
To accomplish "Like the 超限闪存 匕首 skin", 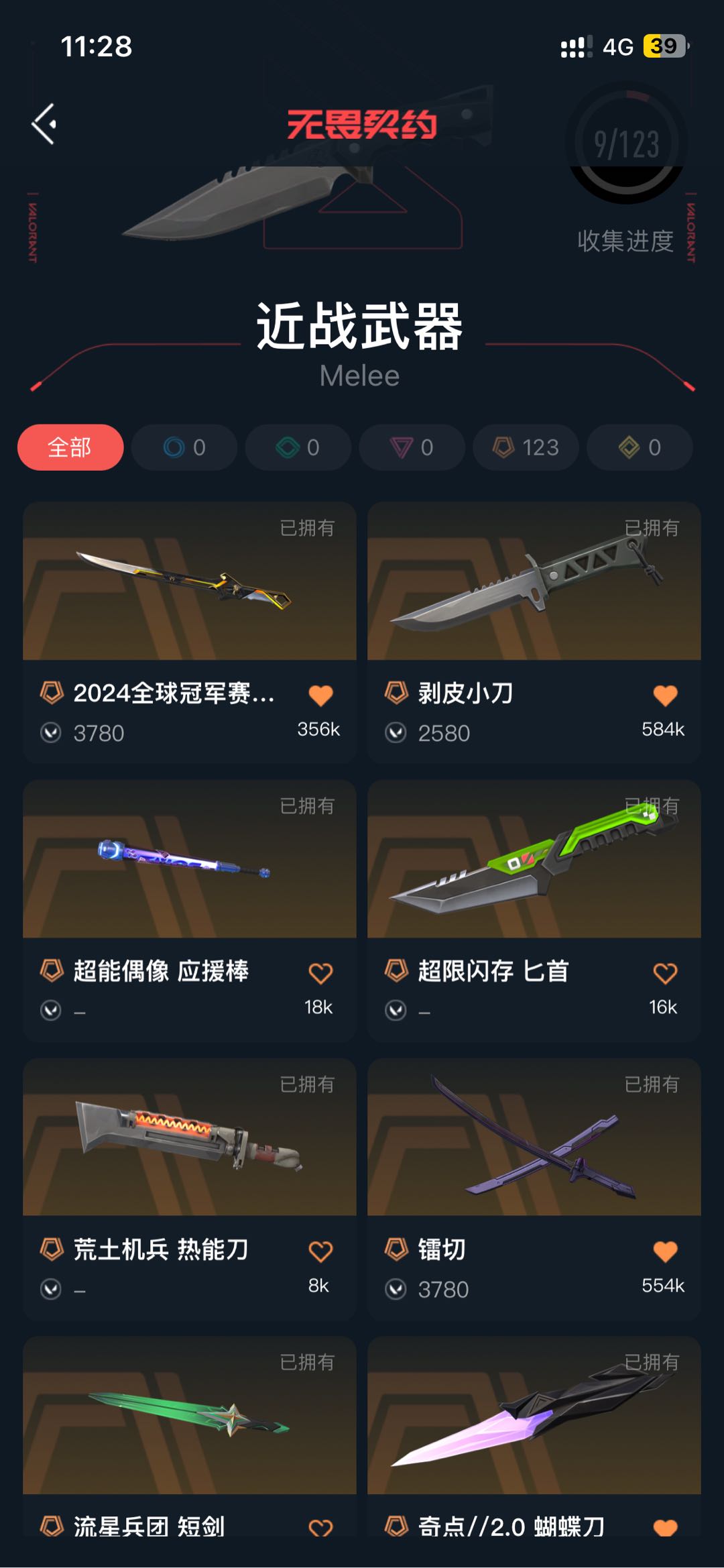I will click(x=665, y=973).
